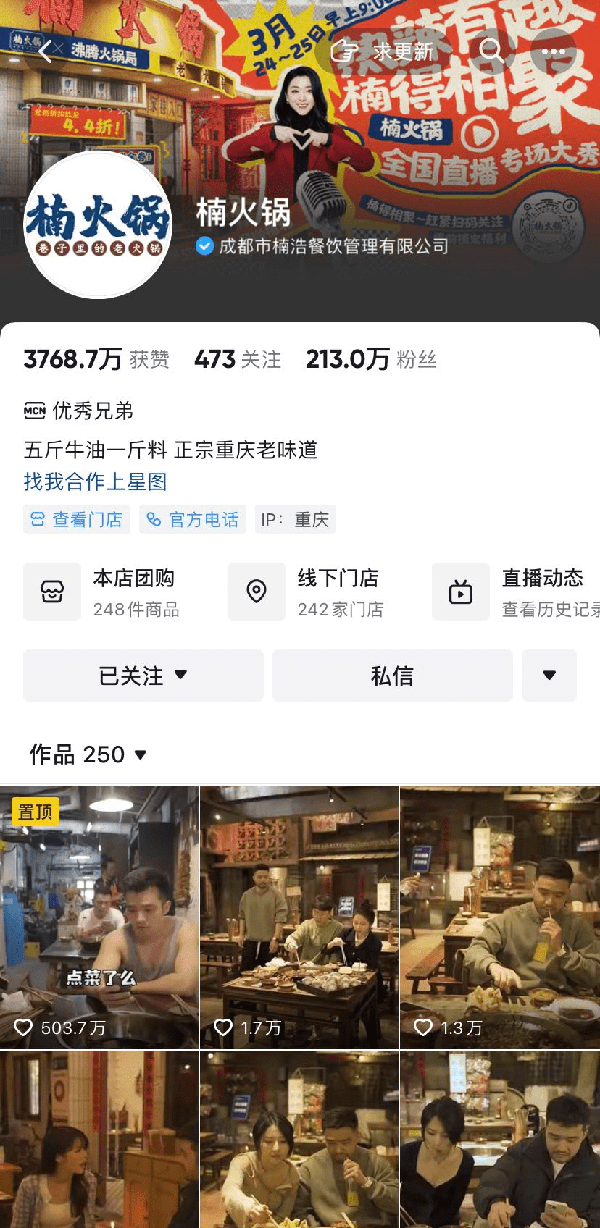Open the video with 1.7万 likes
Viewport: 600px width, 1228px height.
tap(299, 915)
